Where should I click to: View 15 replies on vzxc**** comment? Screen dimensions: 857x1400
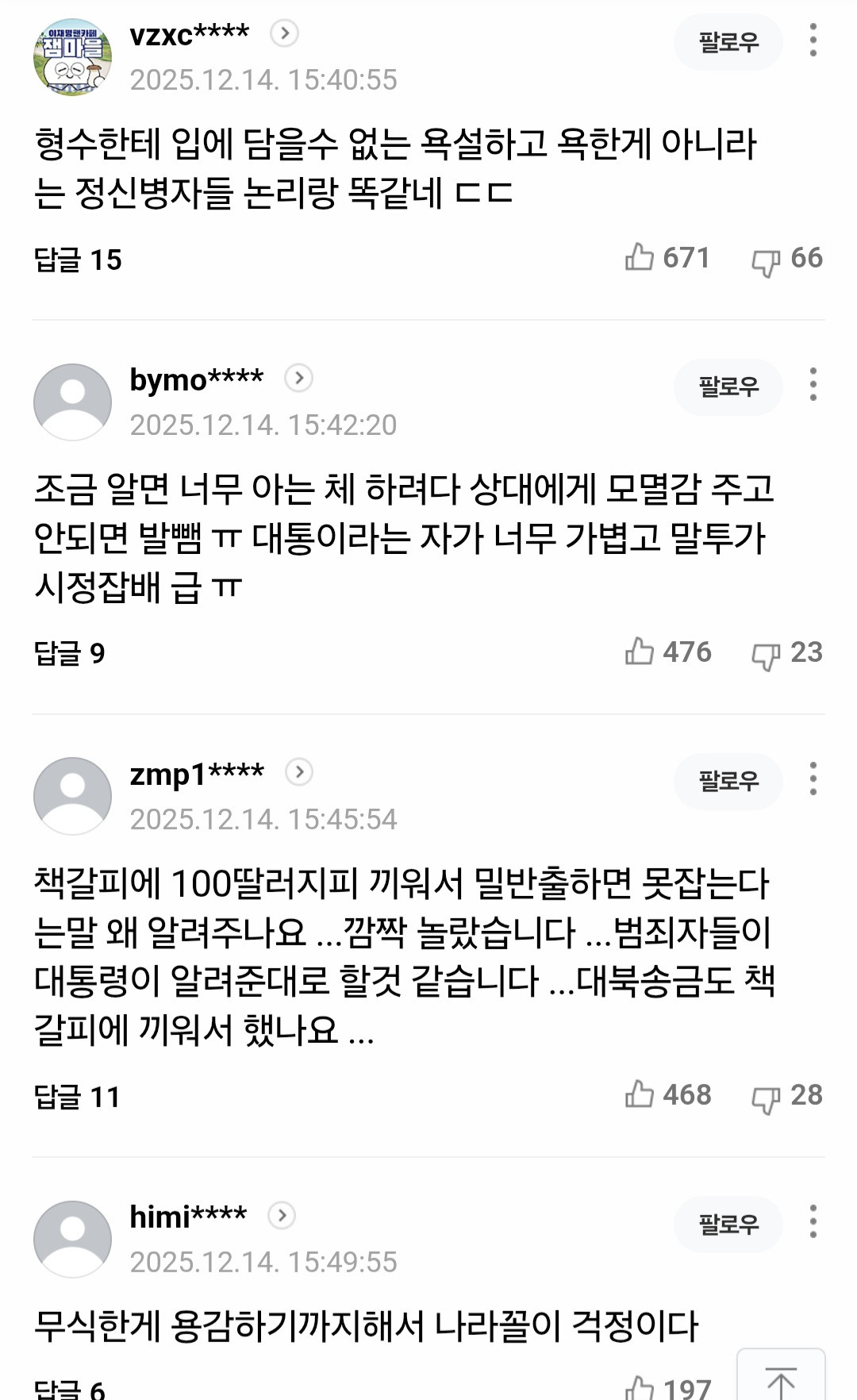coord(78,260)
